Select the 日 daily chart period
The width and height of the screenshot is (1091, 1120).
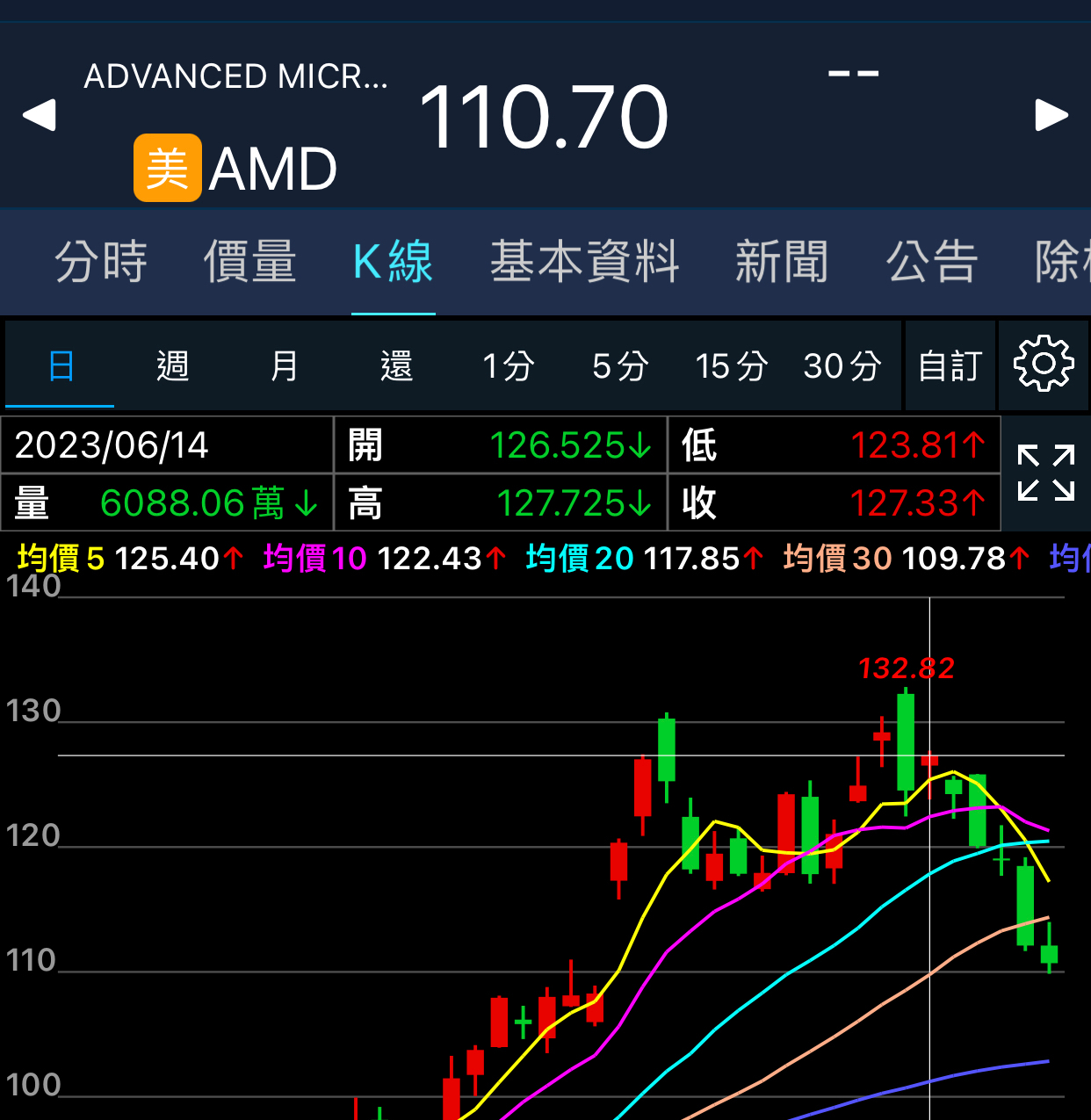(x=61, y=365)
